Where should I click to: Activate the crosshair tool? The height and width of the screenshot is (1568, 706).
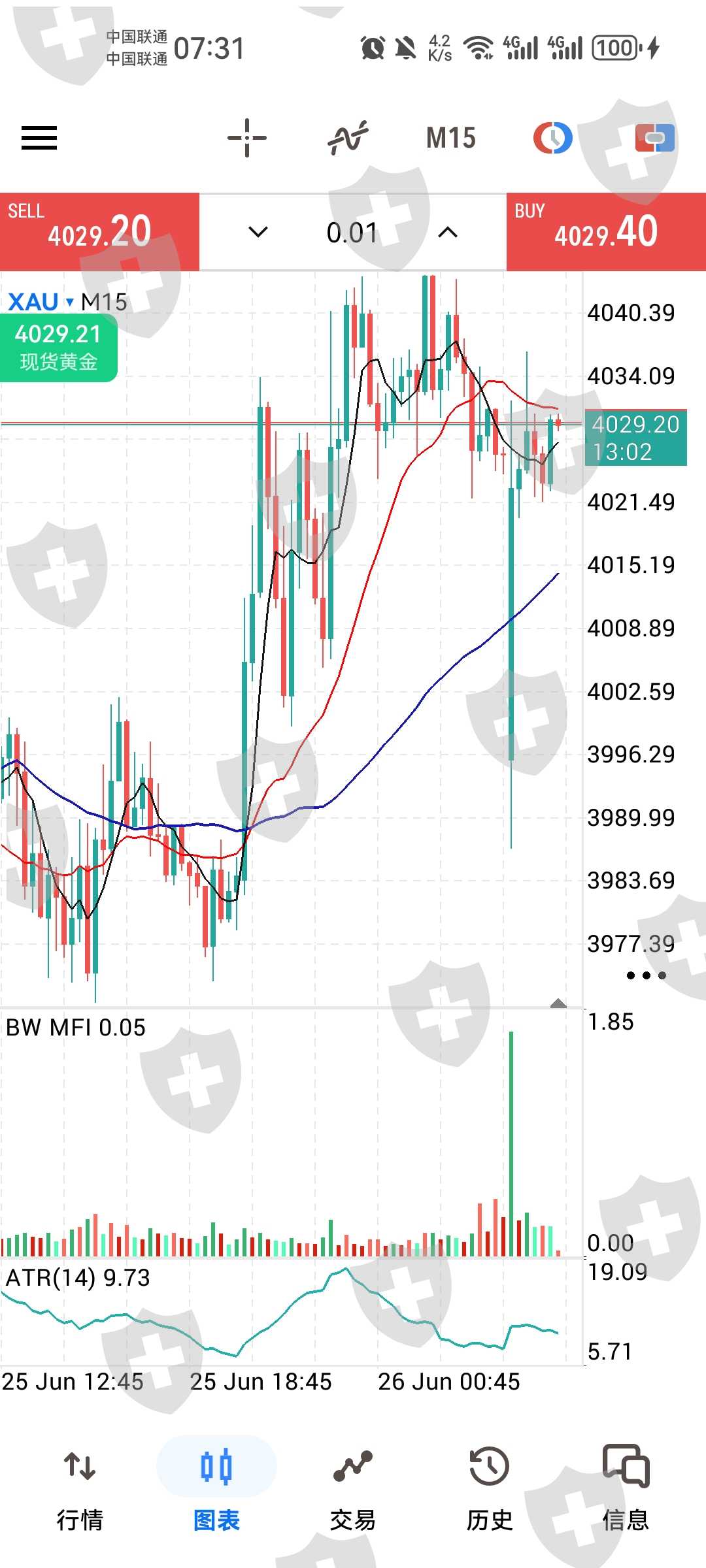247,138
